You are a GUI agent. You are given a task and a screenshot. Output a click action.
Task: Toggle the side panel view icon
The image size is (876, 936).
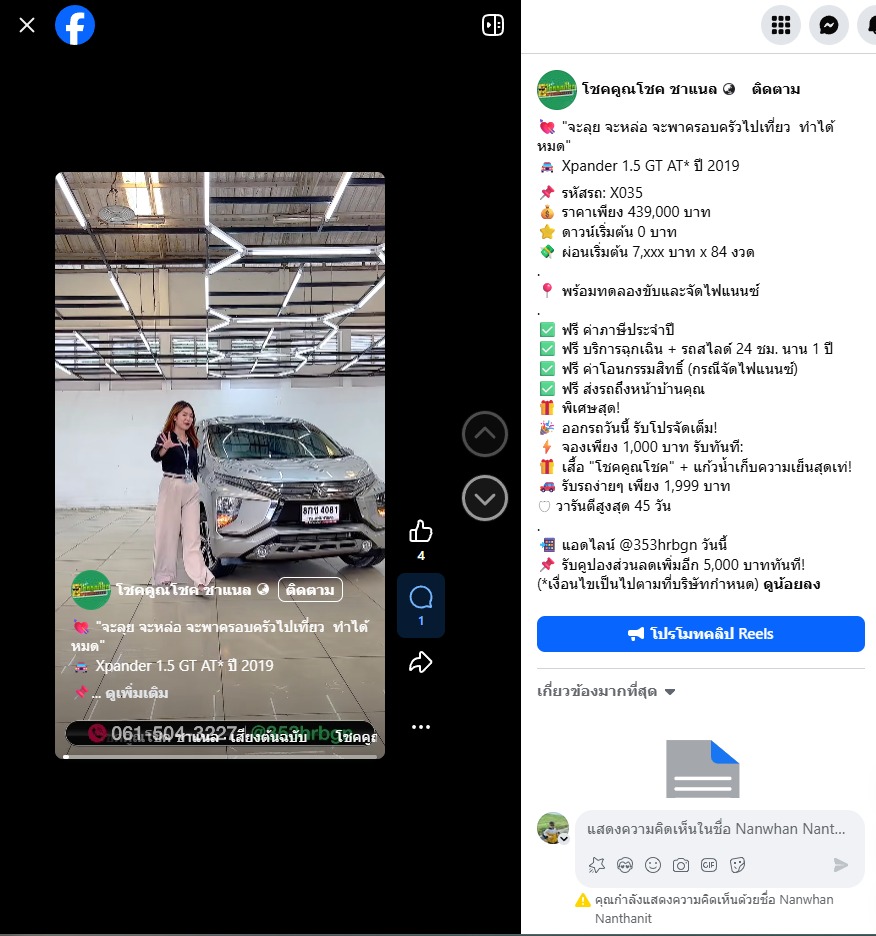pyautogui.click(x=493, y=25)
